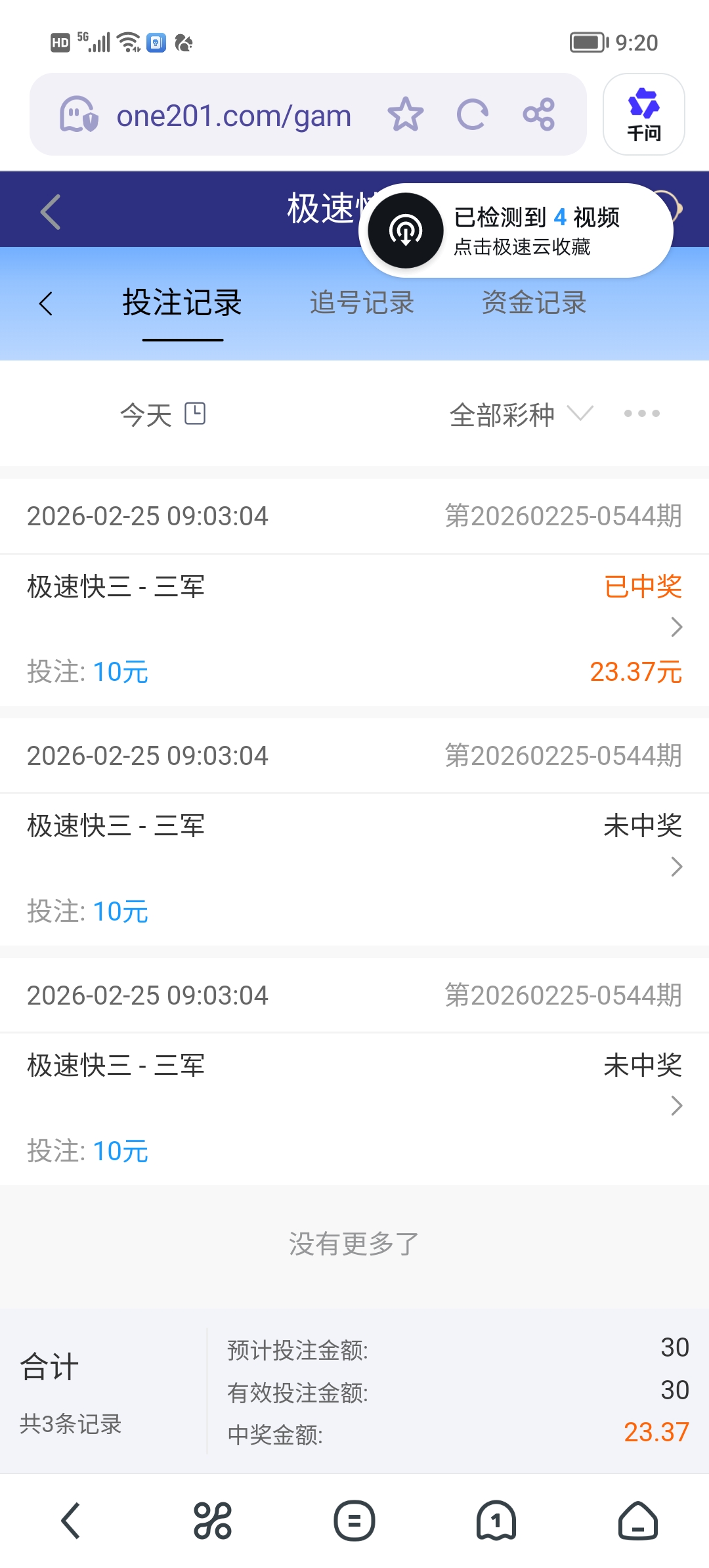Reload the current web page

(473, 115)
